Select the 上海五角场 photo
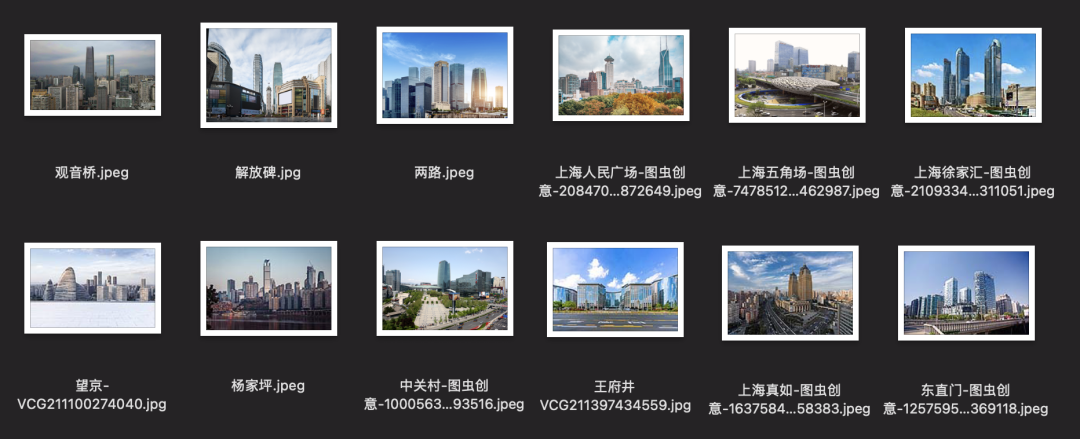This screenshot has width=1080, height=439. [x=797, y=75]
